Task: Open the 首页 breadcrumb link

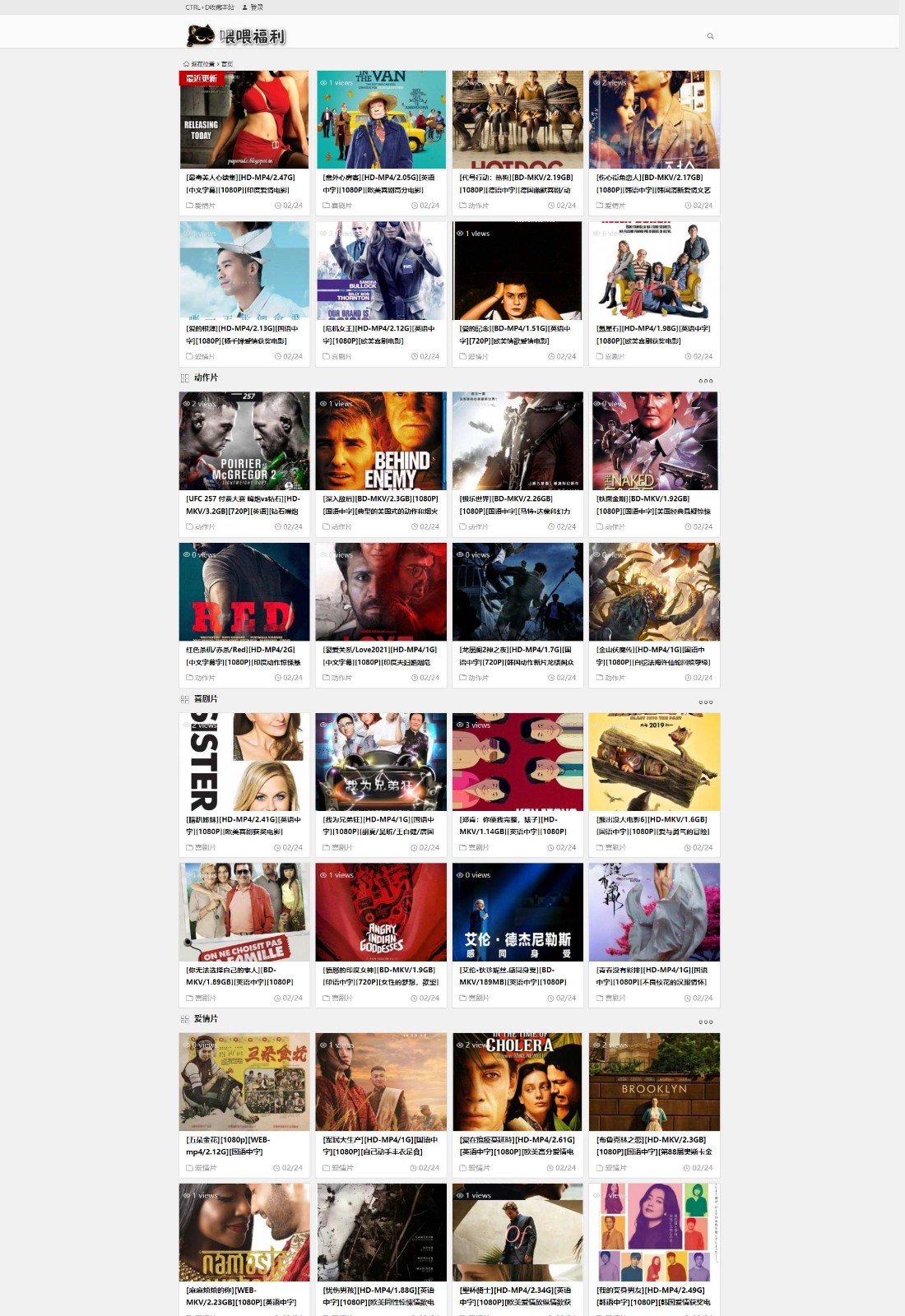Action: pos(227,64)
